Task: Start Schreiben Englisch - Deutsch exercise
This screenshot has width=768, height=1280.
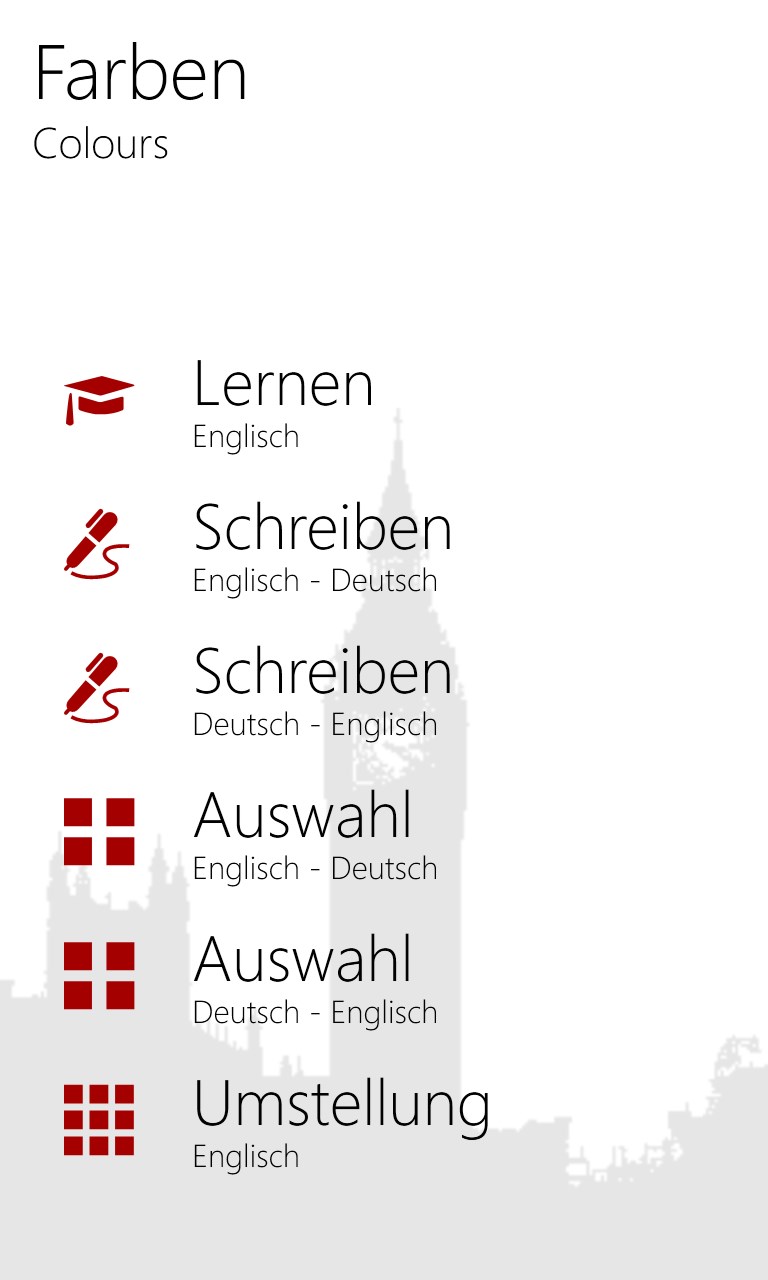Action: pyautogui.click(x=322, y=546)
